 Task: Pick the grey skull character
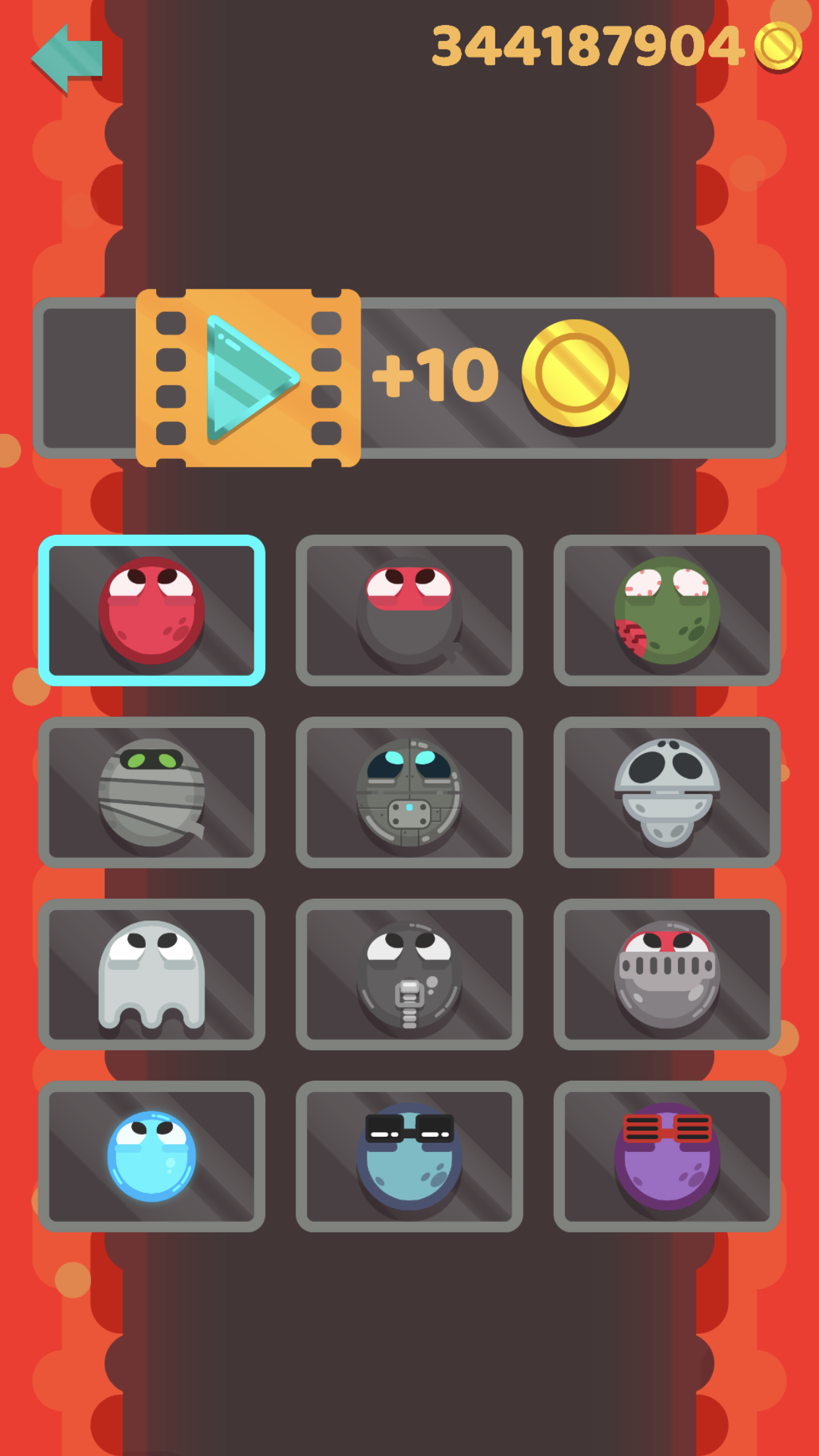(x=667, y=793)
